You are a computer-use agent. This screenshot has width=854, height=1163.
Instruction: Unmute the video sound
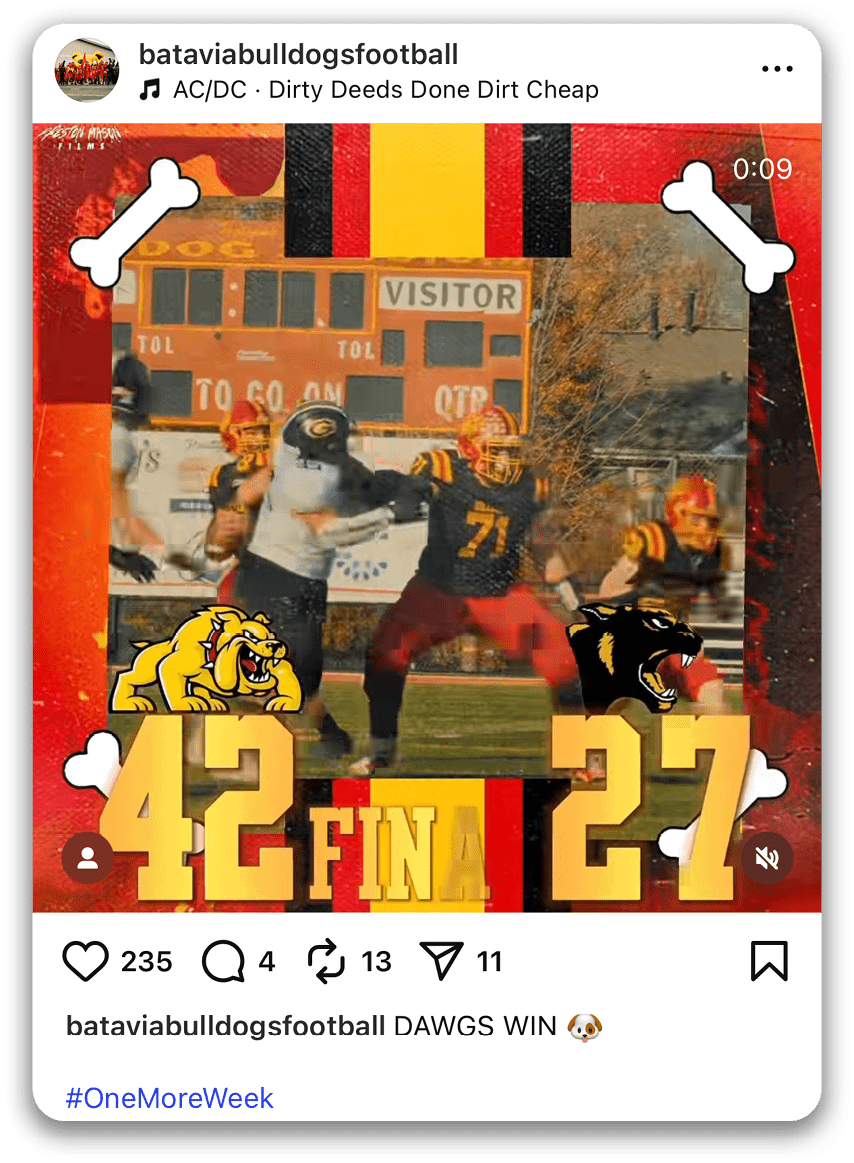[x=767, y=858]
